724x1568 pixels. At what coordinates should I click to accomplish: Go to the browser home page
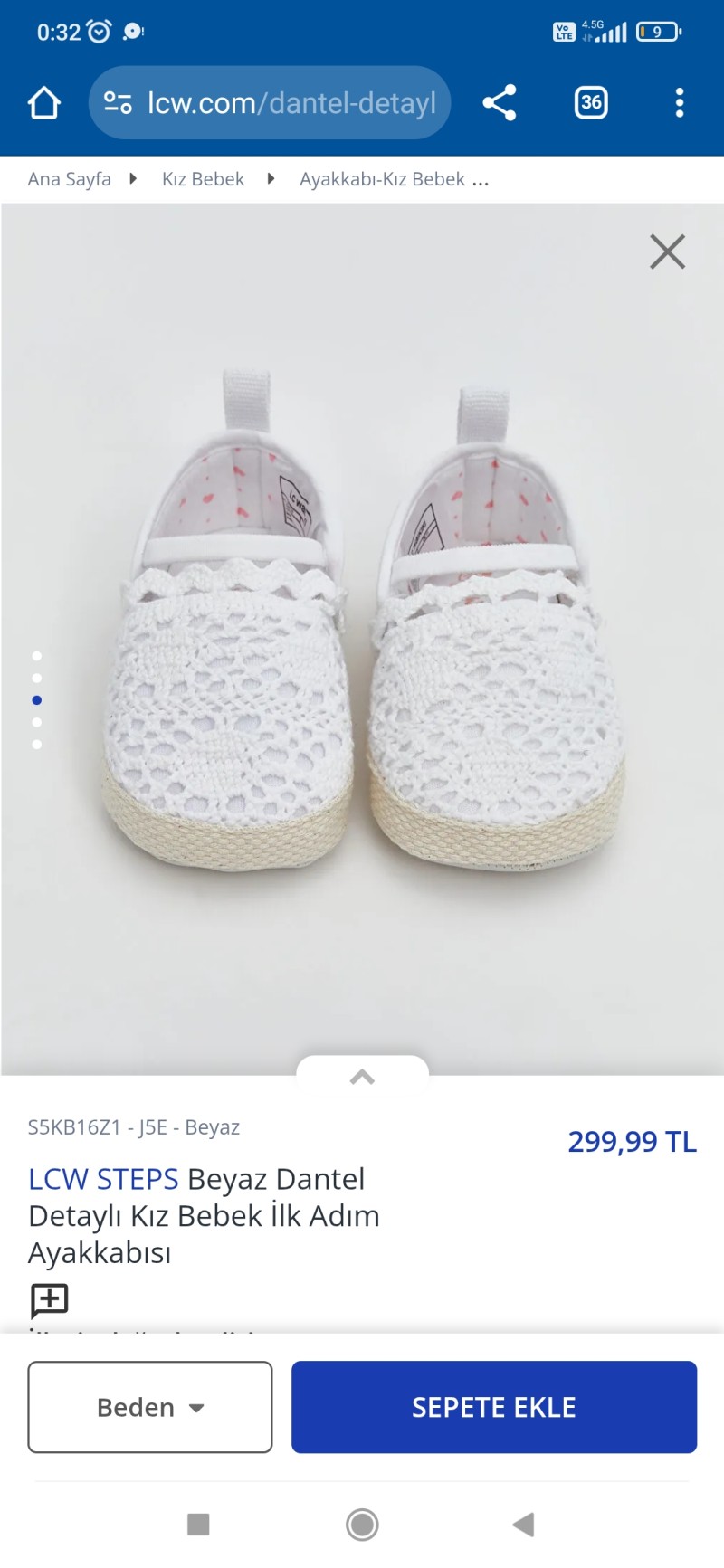[43, 103]
